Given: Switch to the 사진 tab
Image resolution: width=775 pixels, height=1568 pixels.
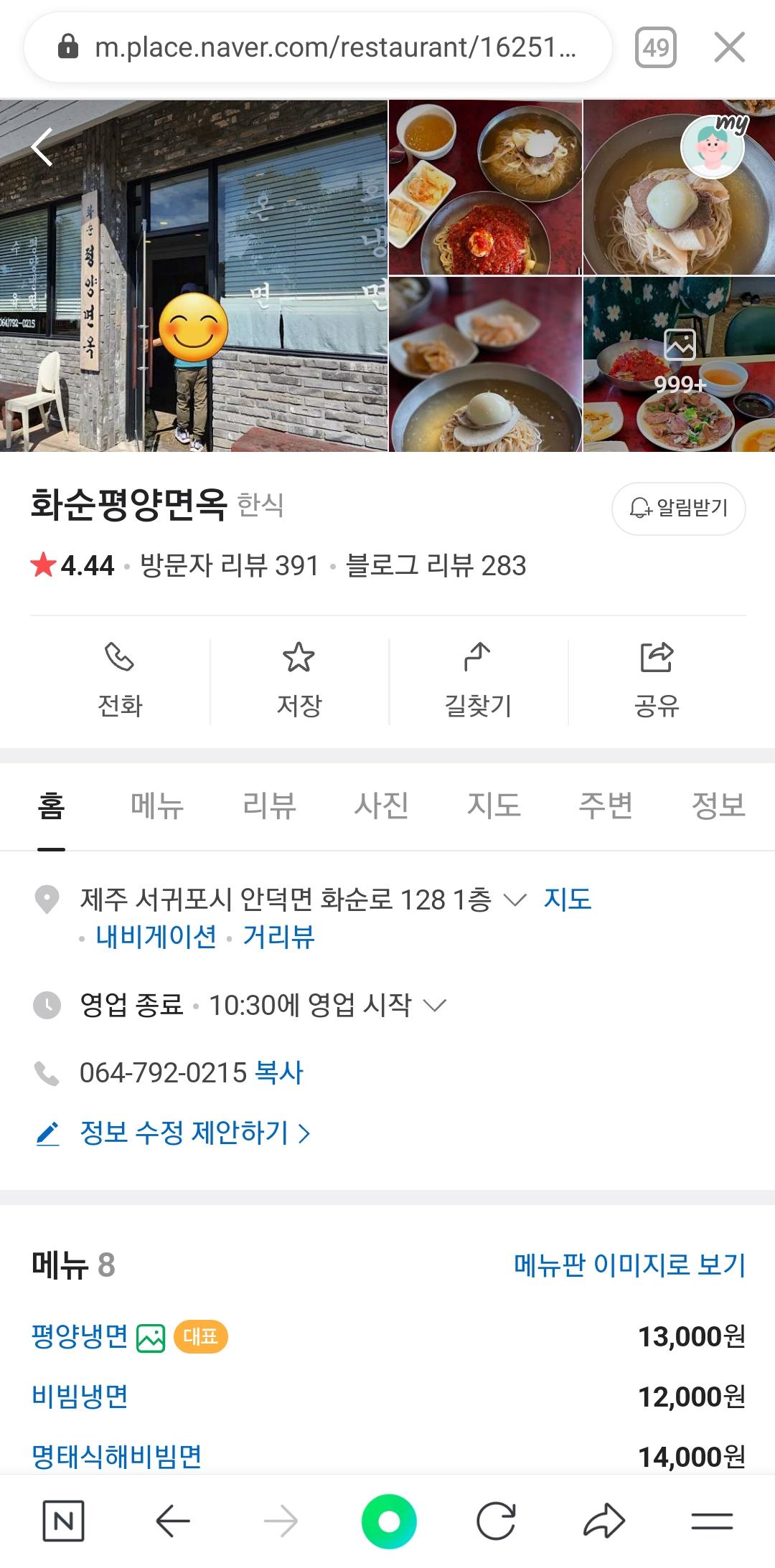Looking at the screenshot, I should coord(381,806).
